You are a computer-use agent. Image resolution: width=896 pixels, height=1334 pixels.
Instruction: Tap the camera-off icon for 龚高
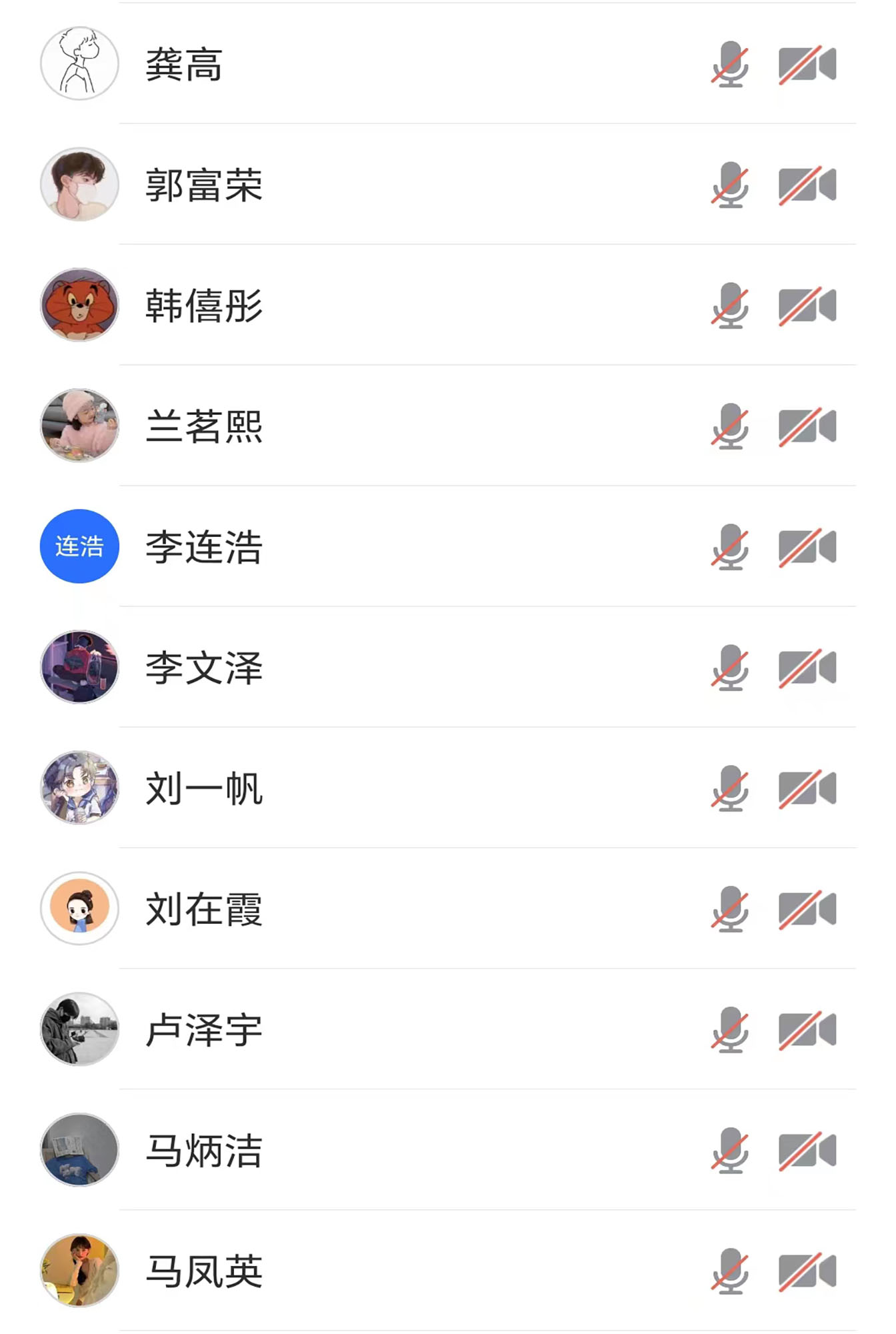tap(807, 64)
